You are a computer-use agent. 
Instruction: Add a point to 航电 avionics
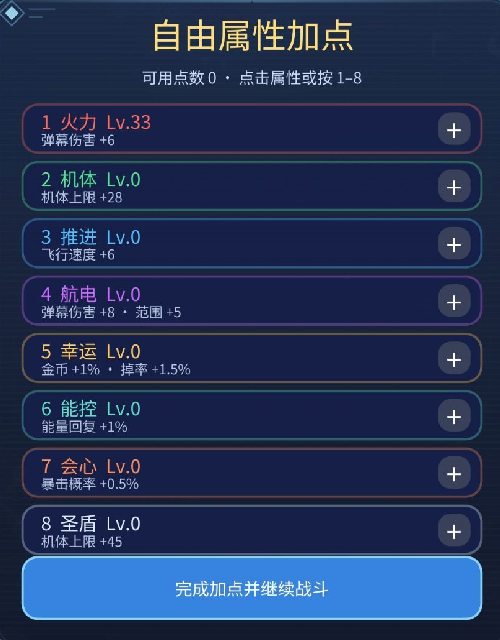point(454,301)
